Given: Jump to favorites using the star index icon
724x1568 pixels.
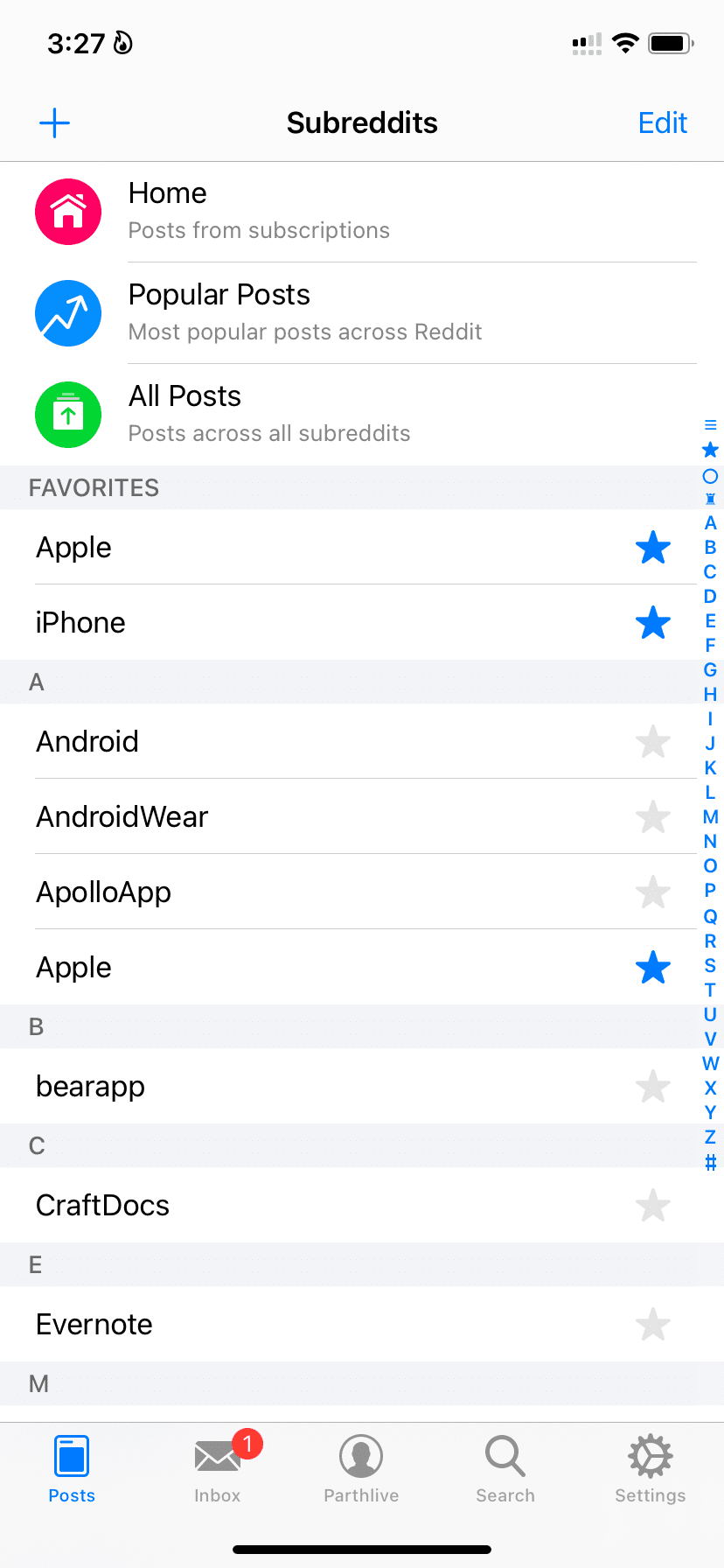Looking at the screenshot, I should coord(710,450).
